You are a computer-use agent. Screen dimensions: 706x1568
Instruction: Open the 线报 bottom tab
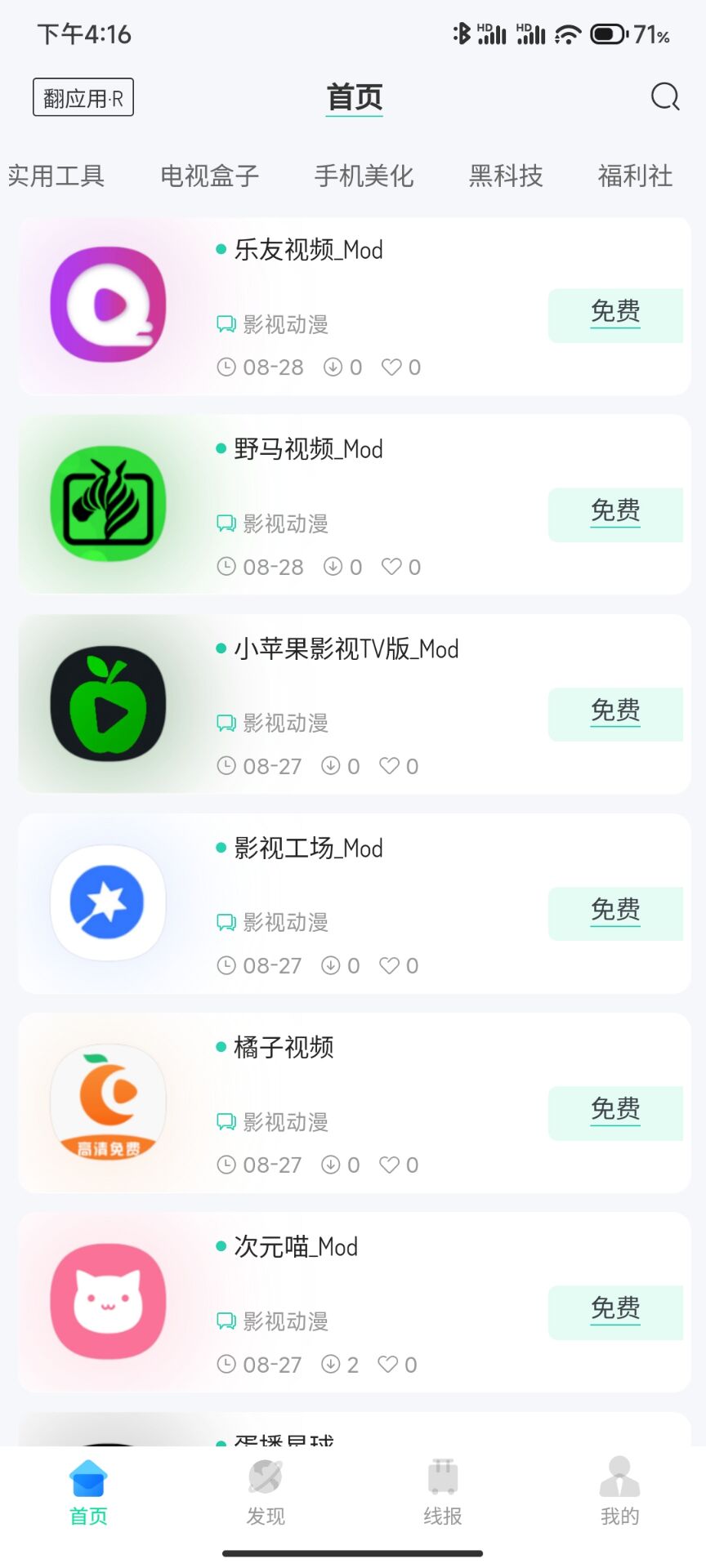point(442,1493)
